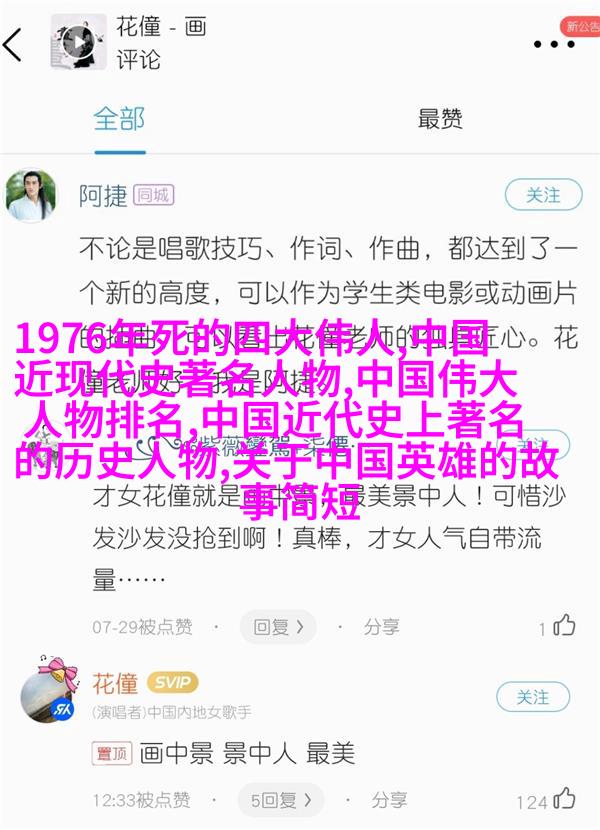600x830 pixels.
Task: Reply to 阿捷's comment via 回复
Action: point(277,627)
